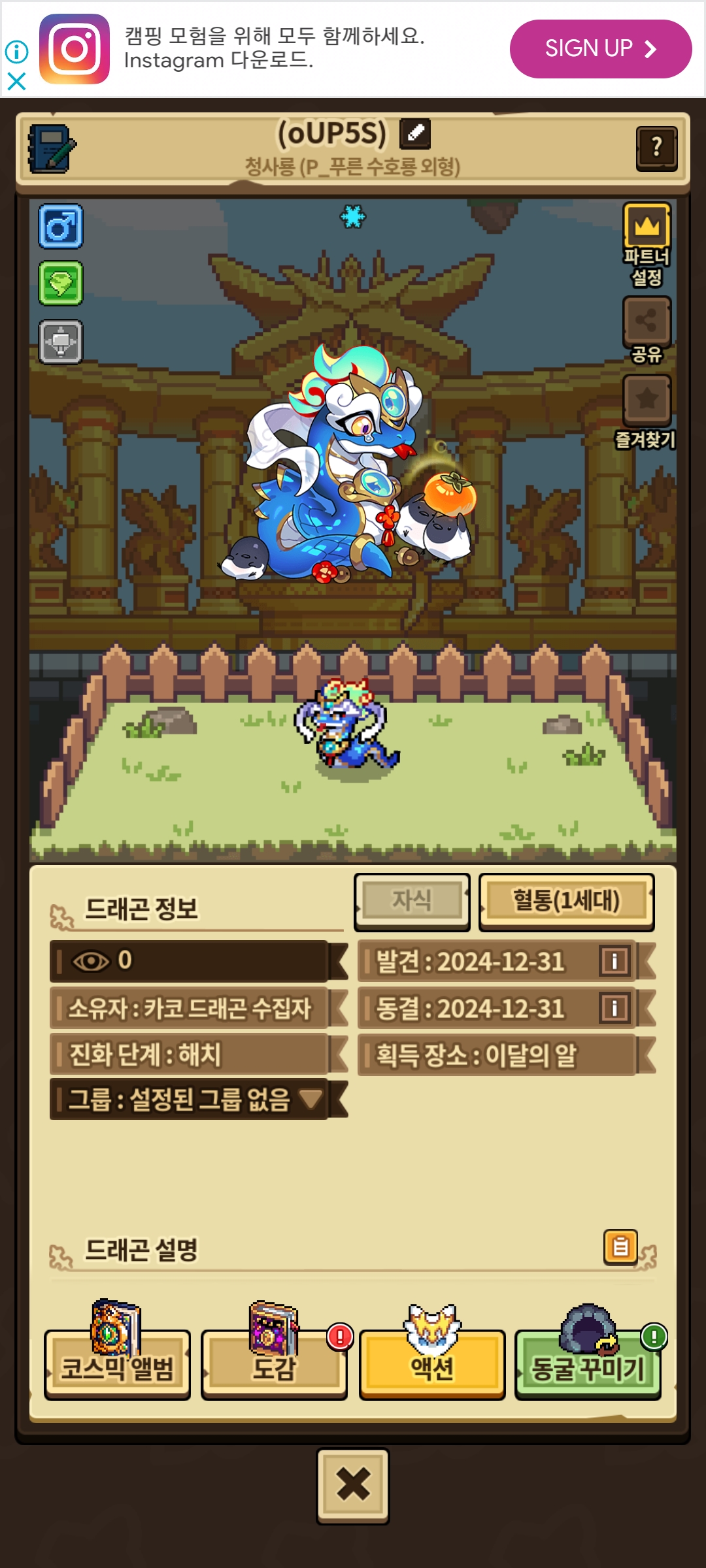Tap the gray move arrows icon
The width and height of the screenshot is (706, 1568).
61,341
